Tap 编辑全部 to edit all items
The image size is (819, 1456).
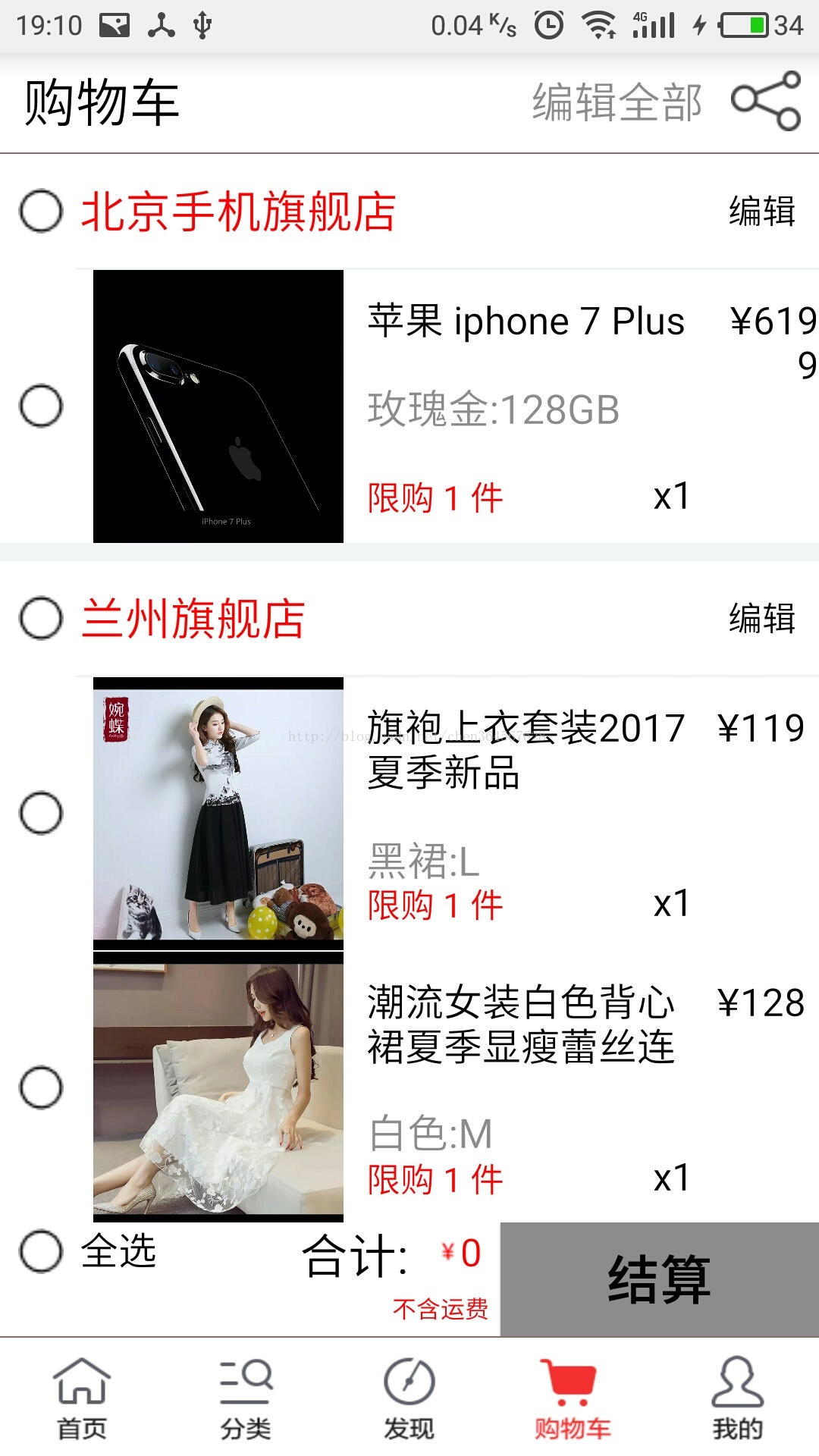pyautogui.click(x=617, y=102)
